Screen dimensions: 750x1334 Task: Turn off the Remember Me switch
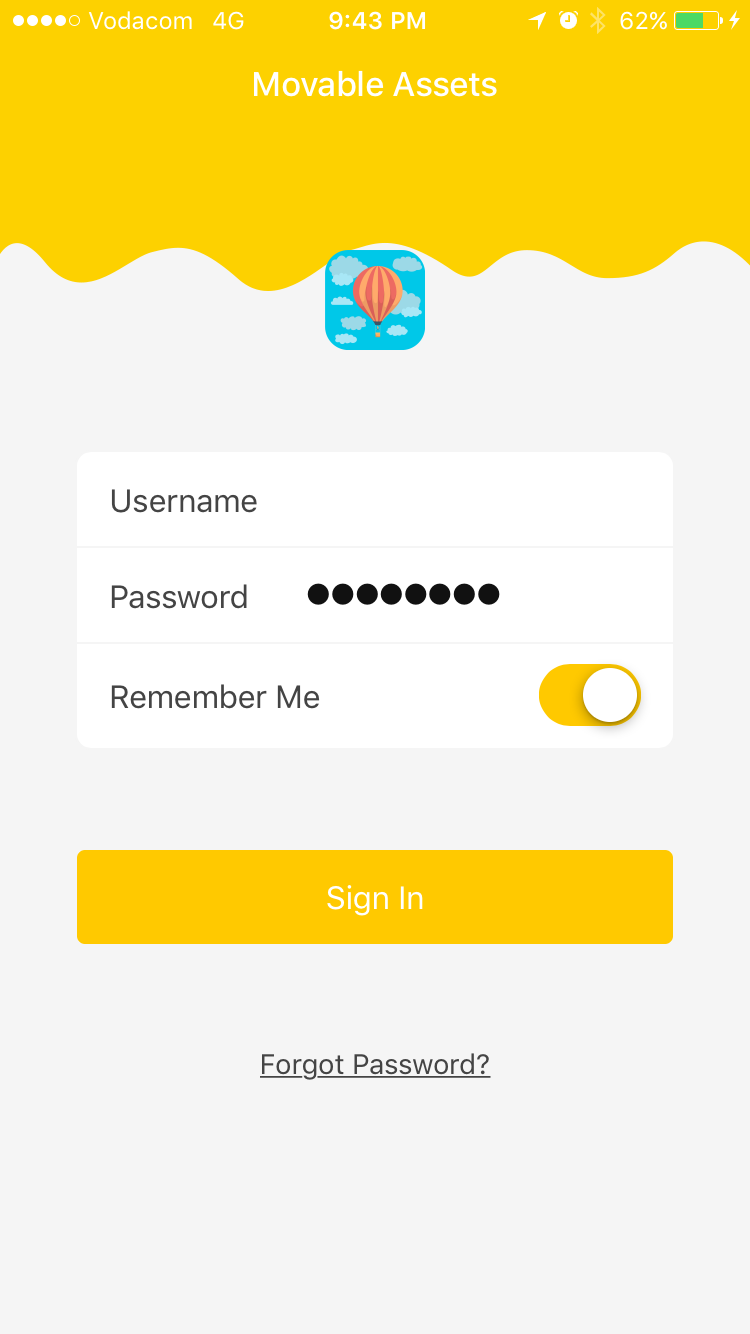coord(590,695)
